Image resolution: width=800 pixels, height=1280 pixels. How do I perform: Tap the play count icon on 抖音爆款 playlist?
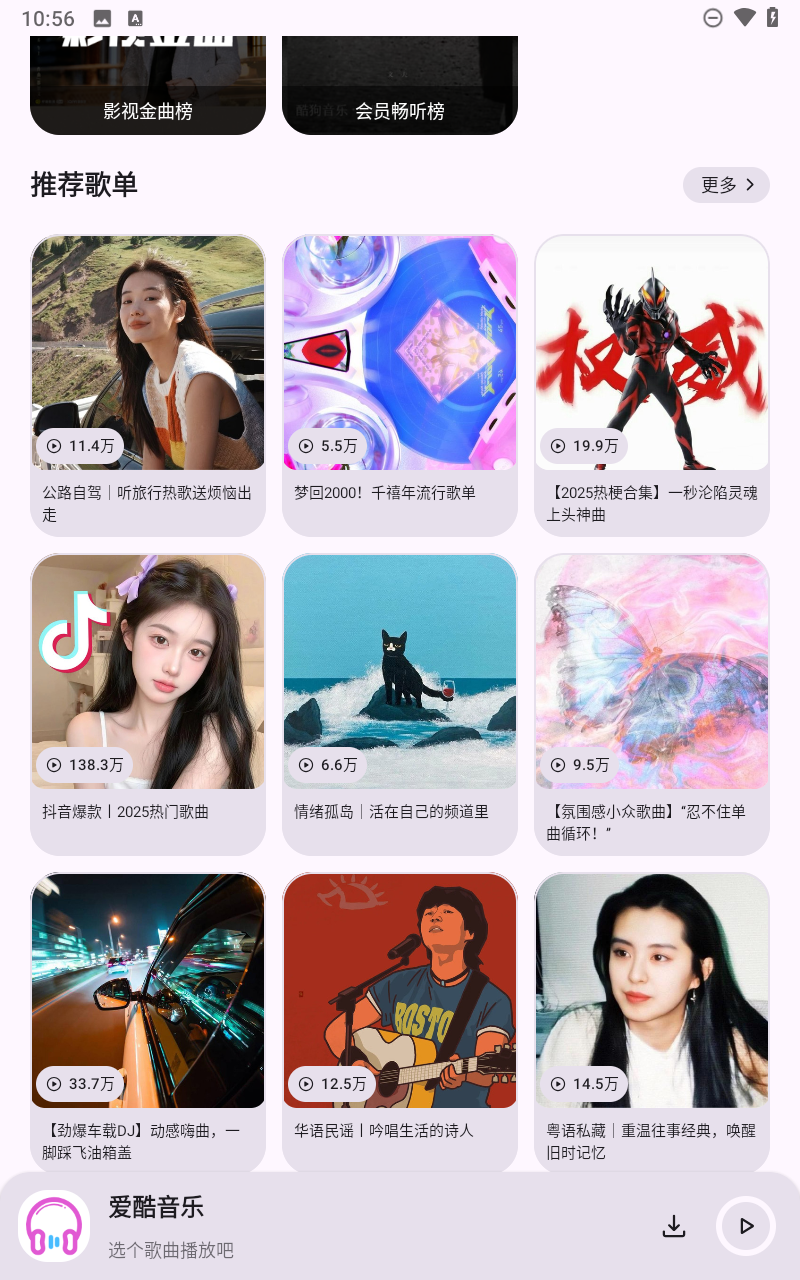(x=54, y=764)
